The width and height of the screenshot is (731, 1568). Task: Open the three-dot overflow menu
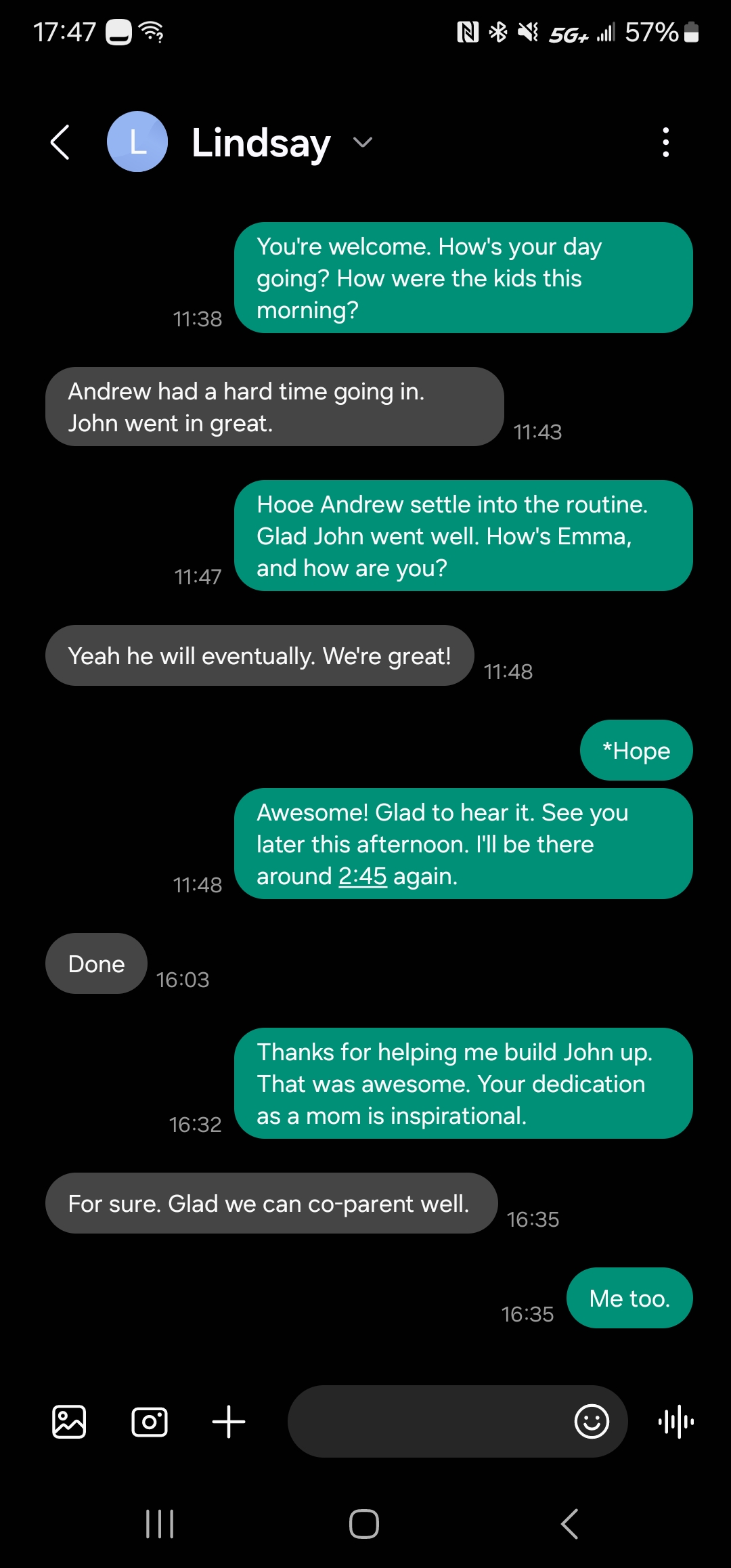(666, 142)
